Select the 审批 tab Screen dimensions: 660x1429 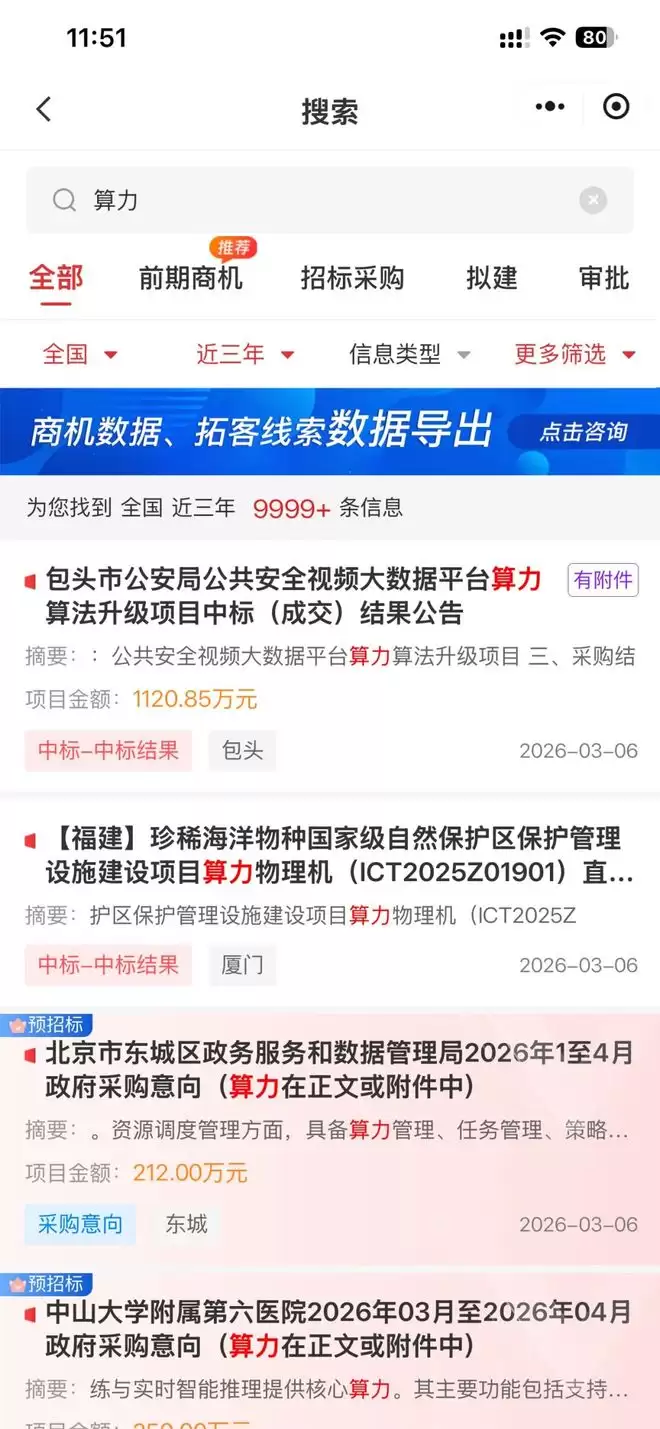pos(604,277)
